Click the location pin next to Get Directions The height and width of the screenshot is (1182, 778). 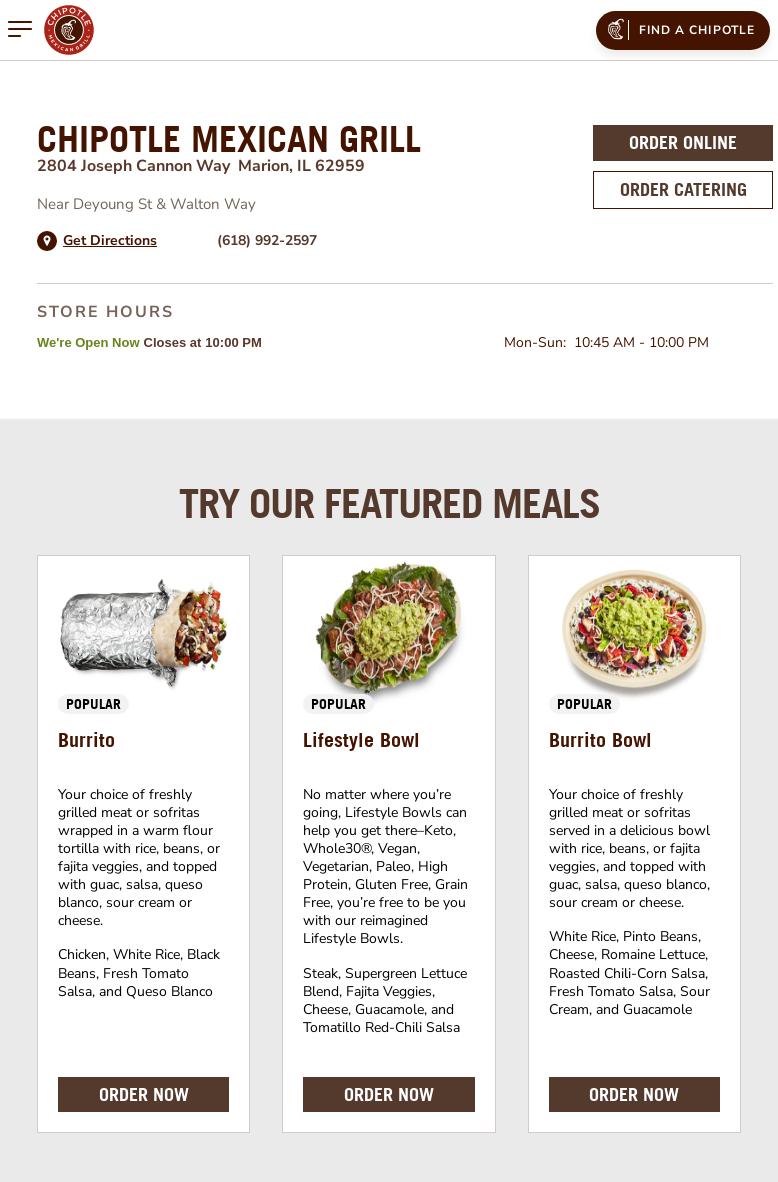47,241
